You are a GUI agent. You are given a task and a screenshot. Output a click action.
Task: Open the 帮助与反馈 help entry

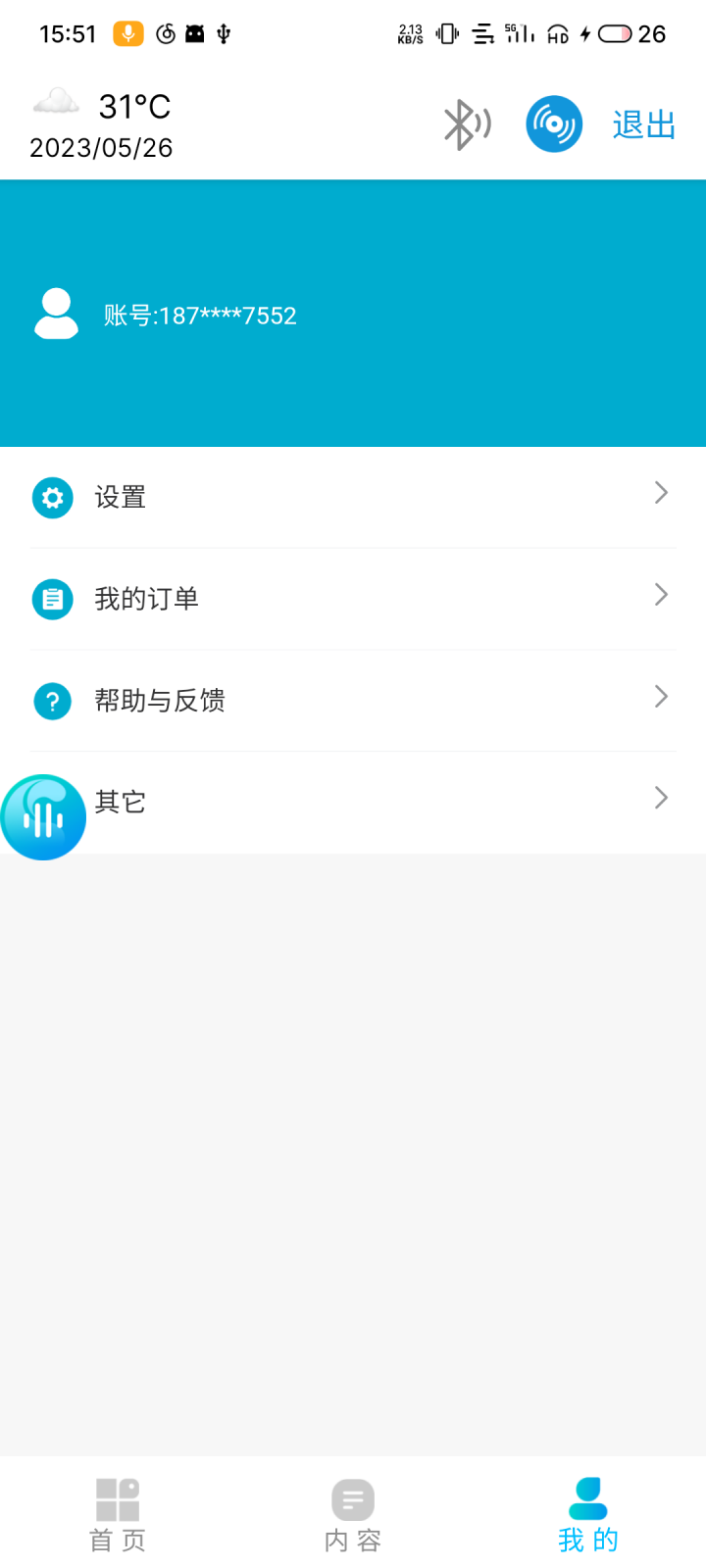pos(162,701)
